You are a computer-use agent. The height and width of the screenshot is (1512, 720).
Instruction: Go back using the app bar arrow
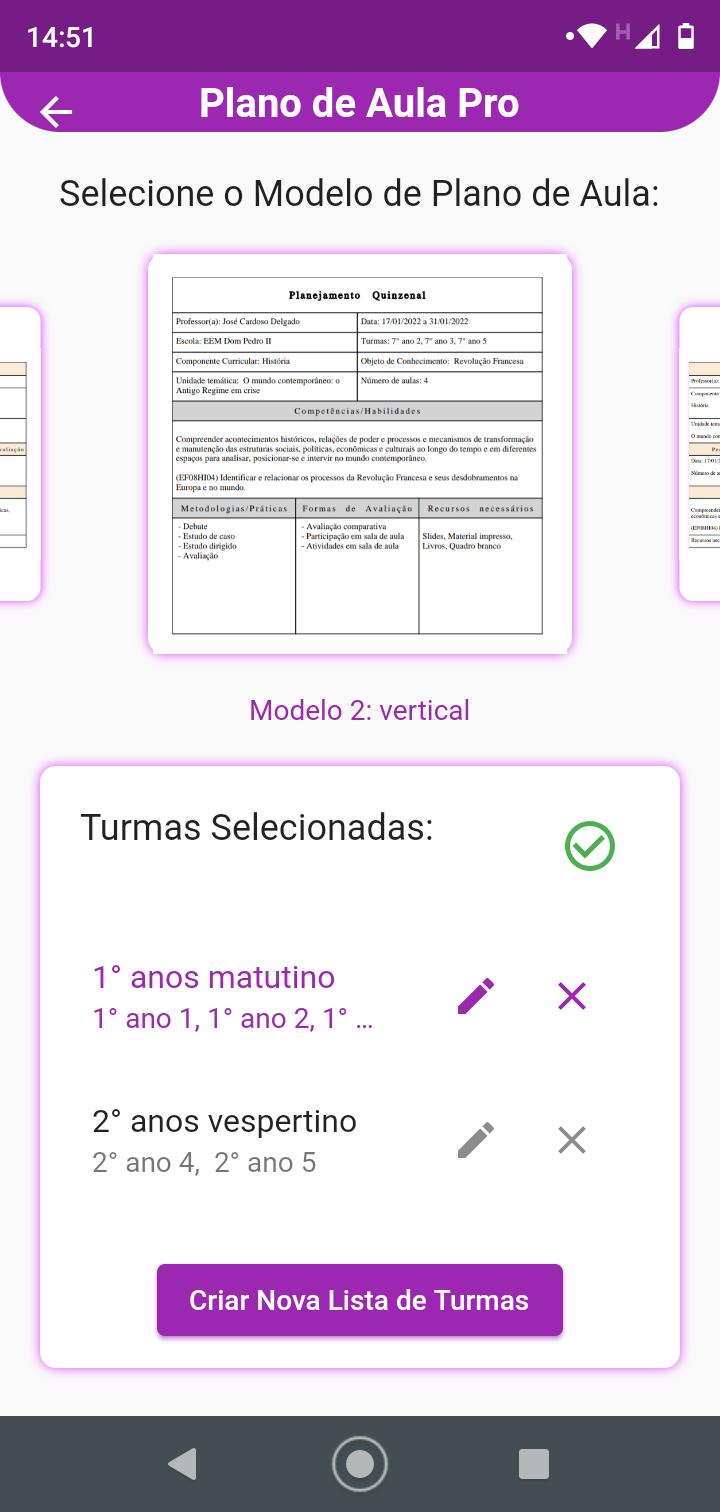[x=56, y=112]
